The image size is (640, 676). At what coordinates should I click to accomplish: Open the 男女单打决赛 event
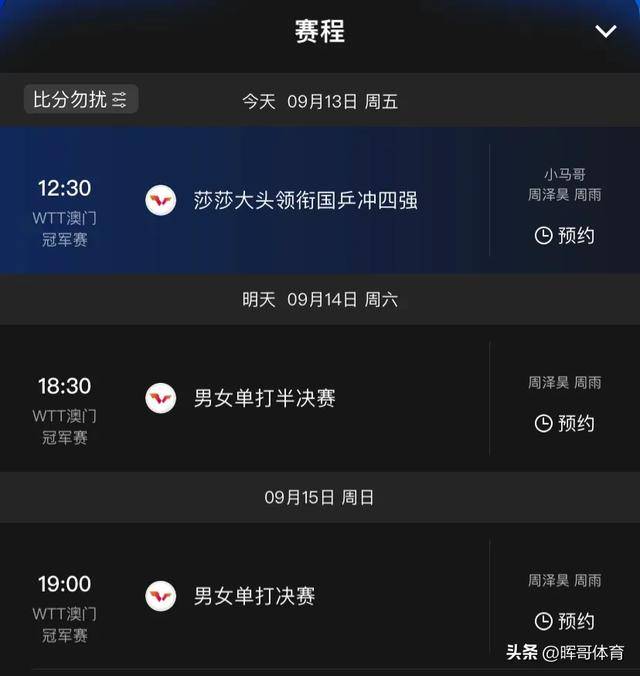255,596
